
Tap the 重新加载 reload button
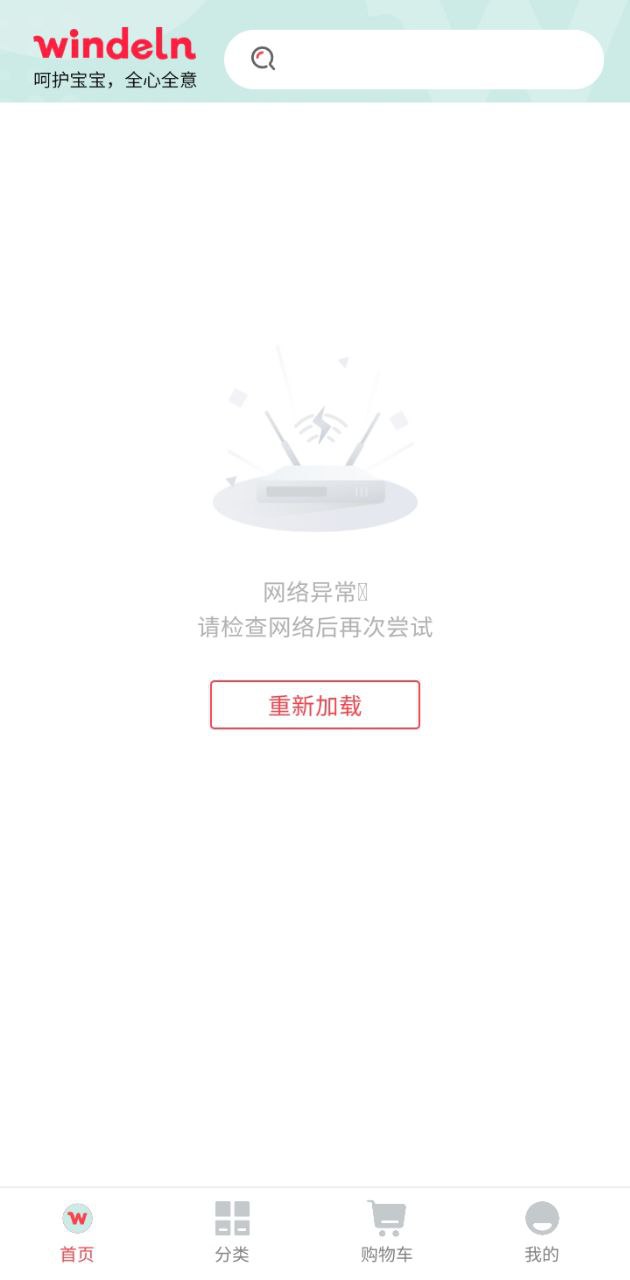315,705
